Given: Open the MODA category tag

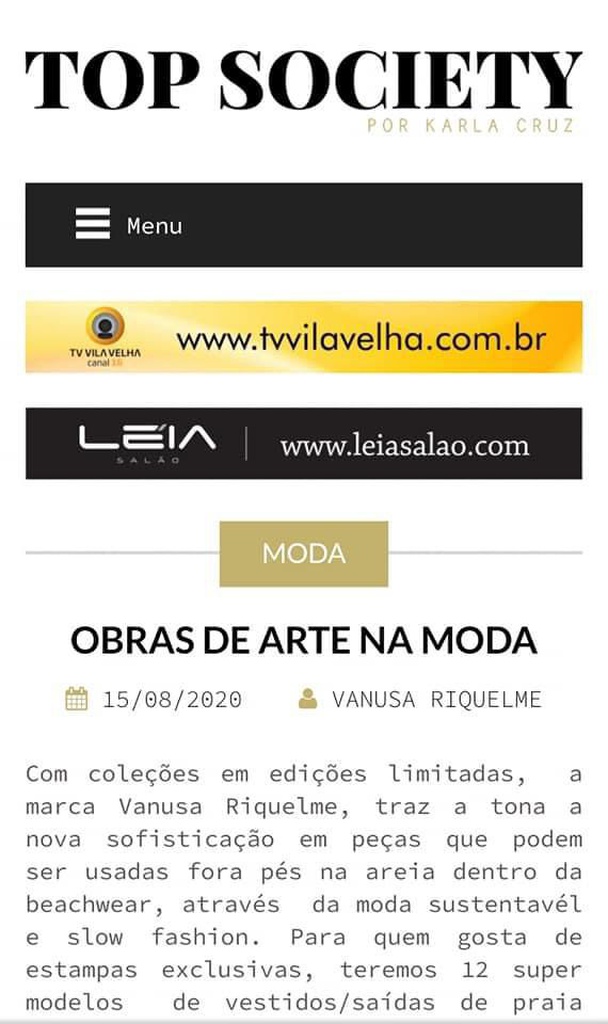Looking at the screenshot, I should click(303, 553).
